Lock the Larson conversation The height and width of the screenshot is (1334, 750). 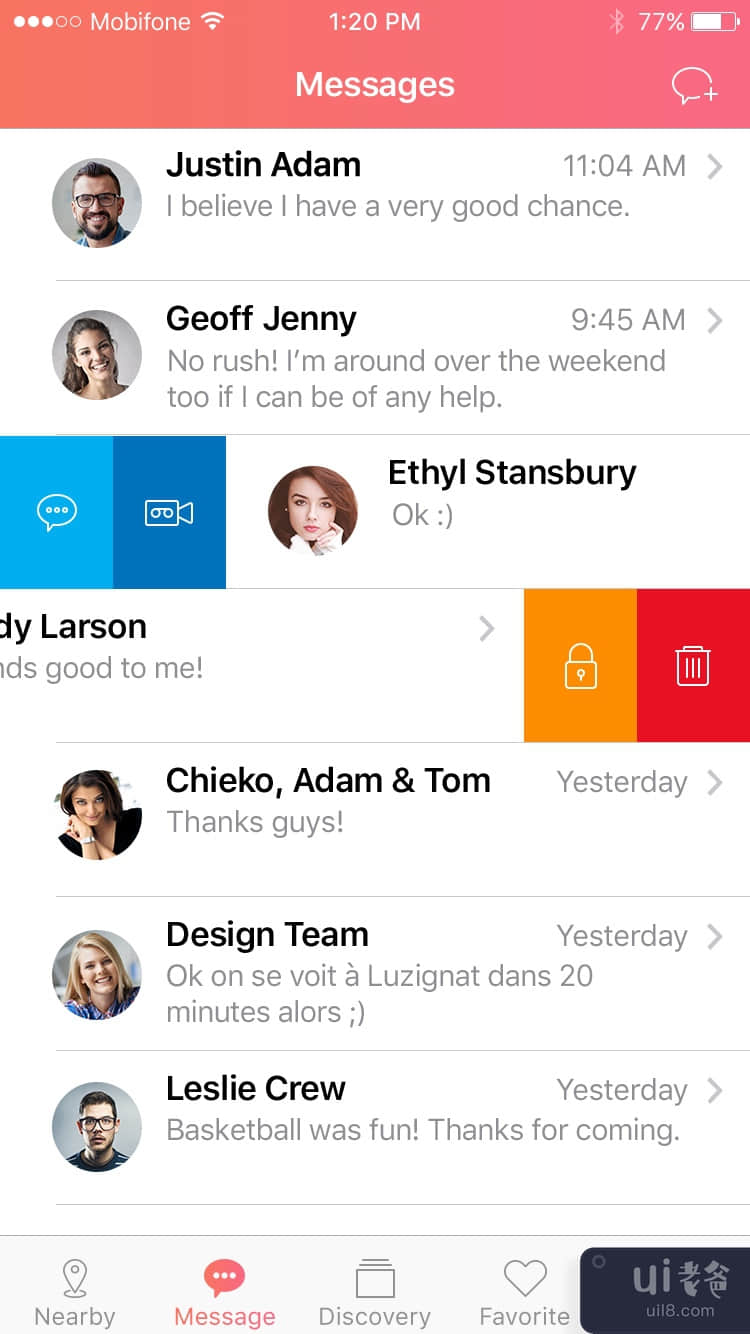580,665
